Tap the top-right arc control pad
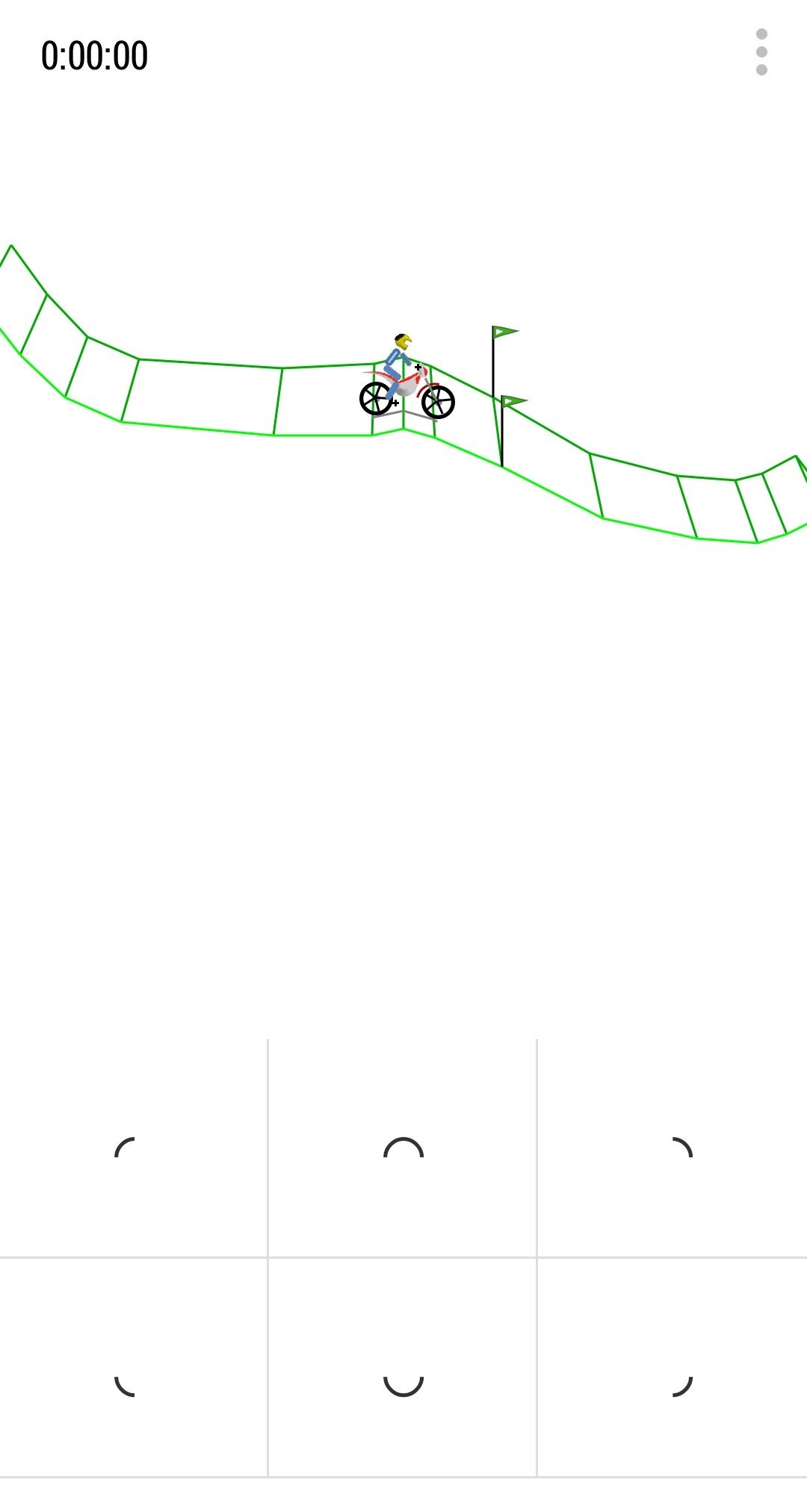Screen dimensions: 807x1512 pyautogui.click(x=672, y=1148)
